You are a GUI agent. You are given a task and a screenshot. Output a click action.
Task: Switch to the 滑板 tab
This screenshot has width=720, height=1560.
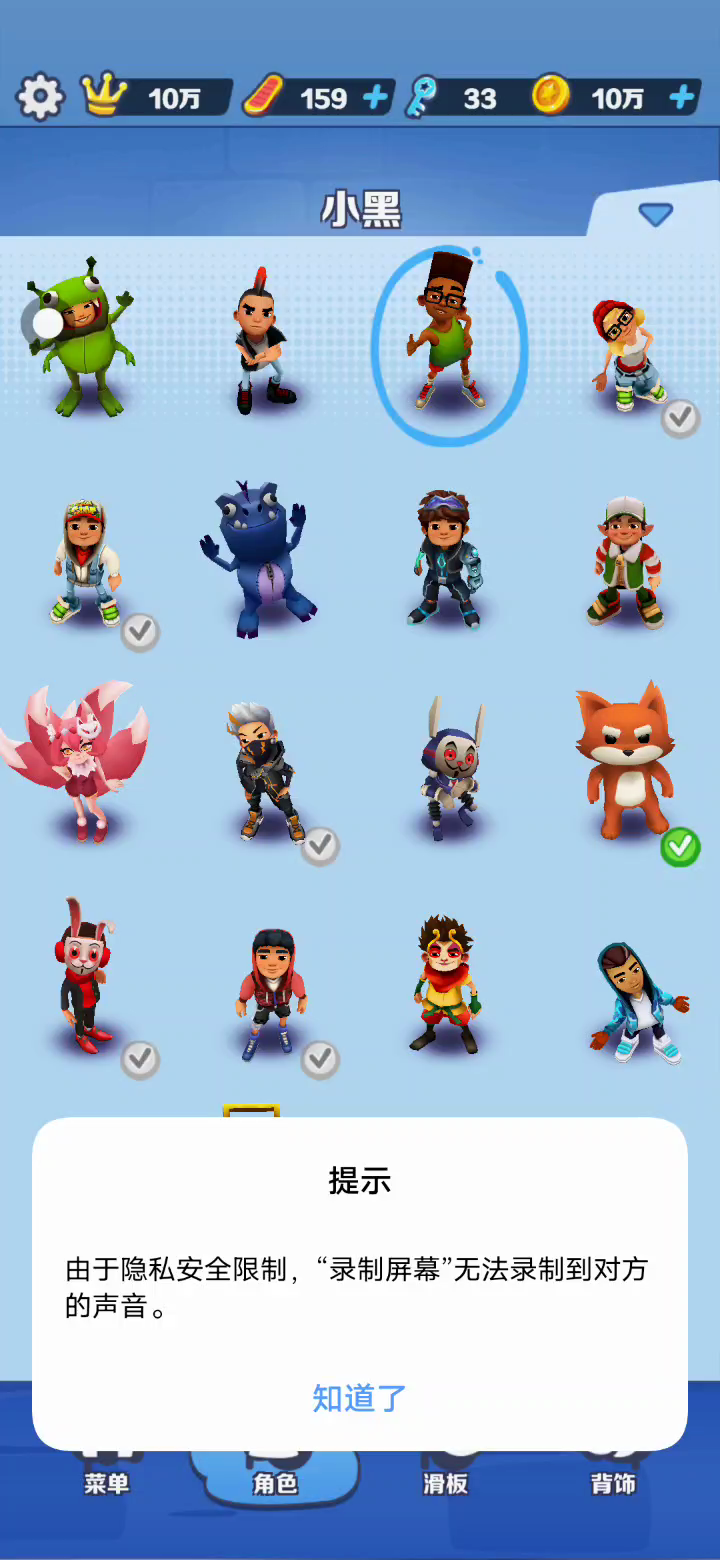445,1482
